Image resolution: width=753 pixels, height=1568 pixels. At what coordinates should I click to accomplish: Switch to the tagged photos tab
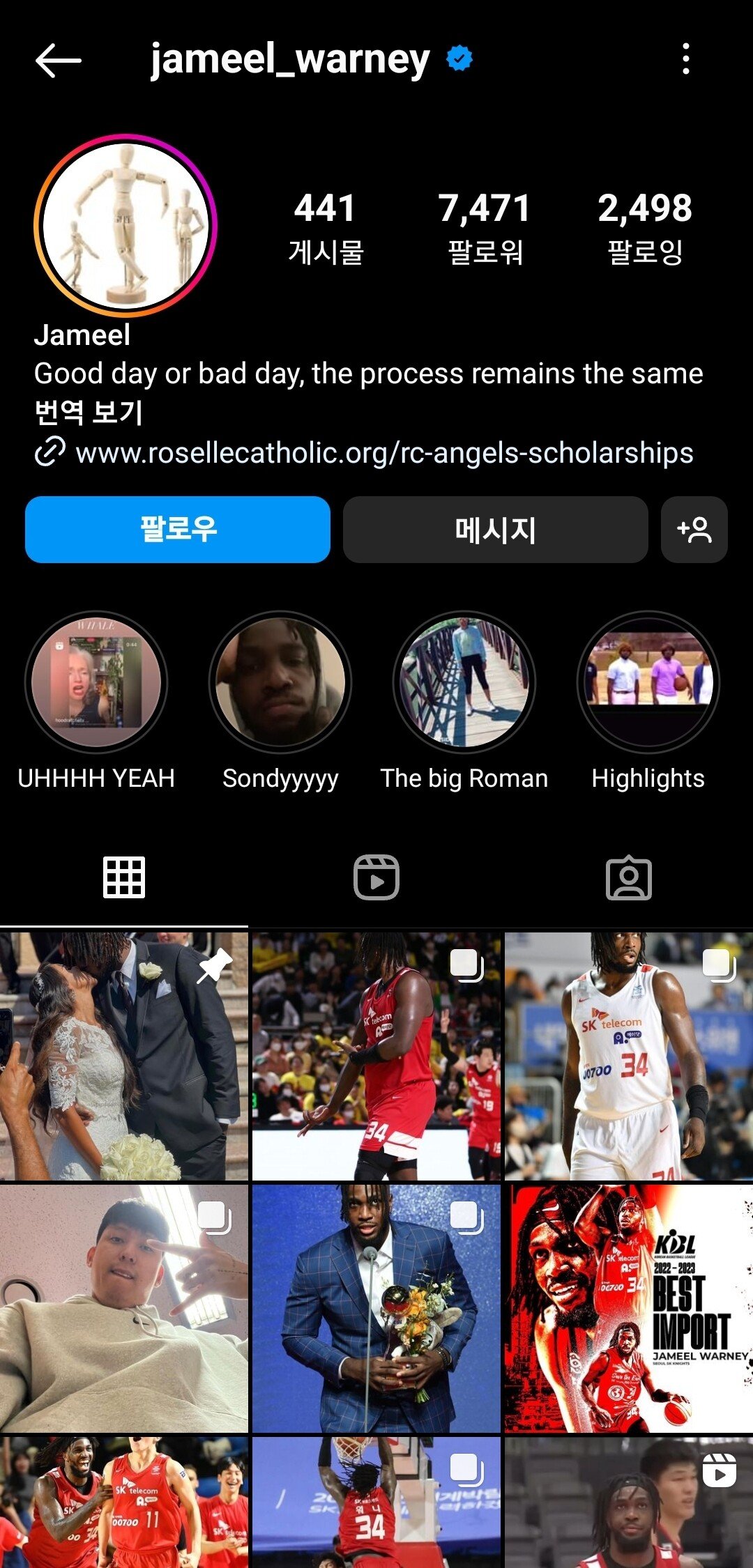click(x=628, y=877)
